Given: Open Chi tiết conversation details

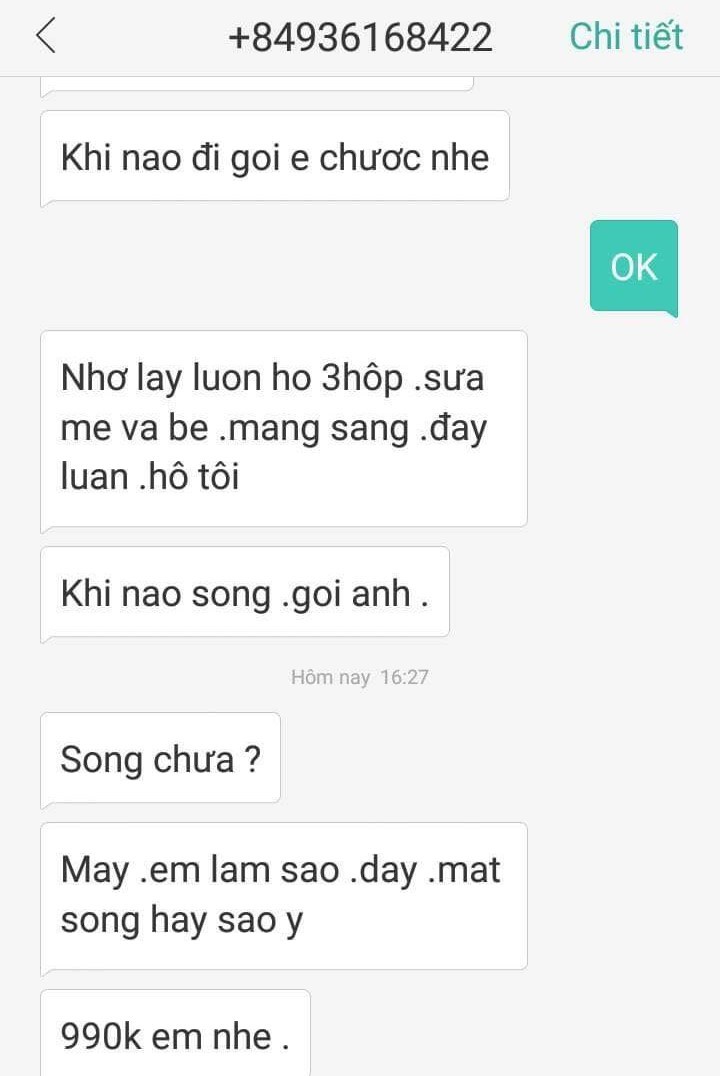Looking at the screenshot, I should [x=626, y=36].
